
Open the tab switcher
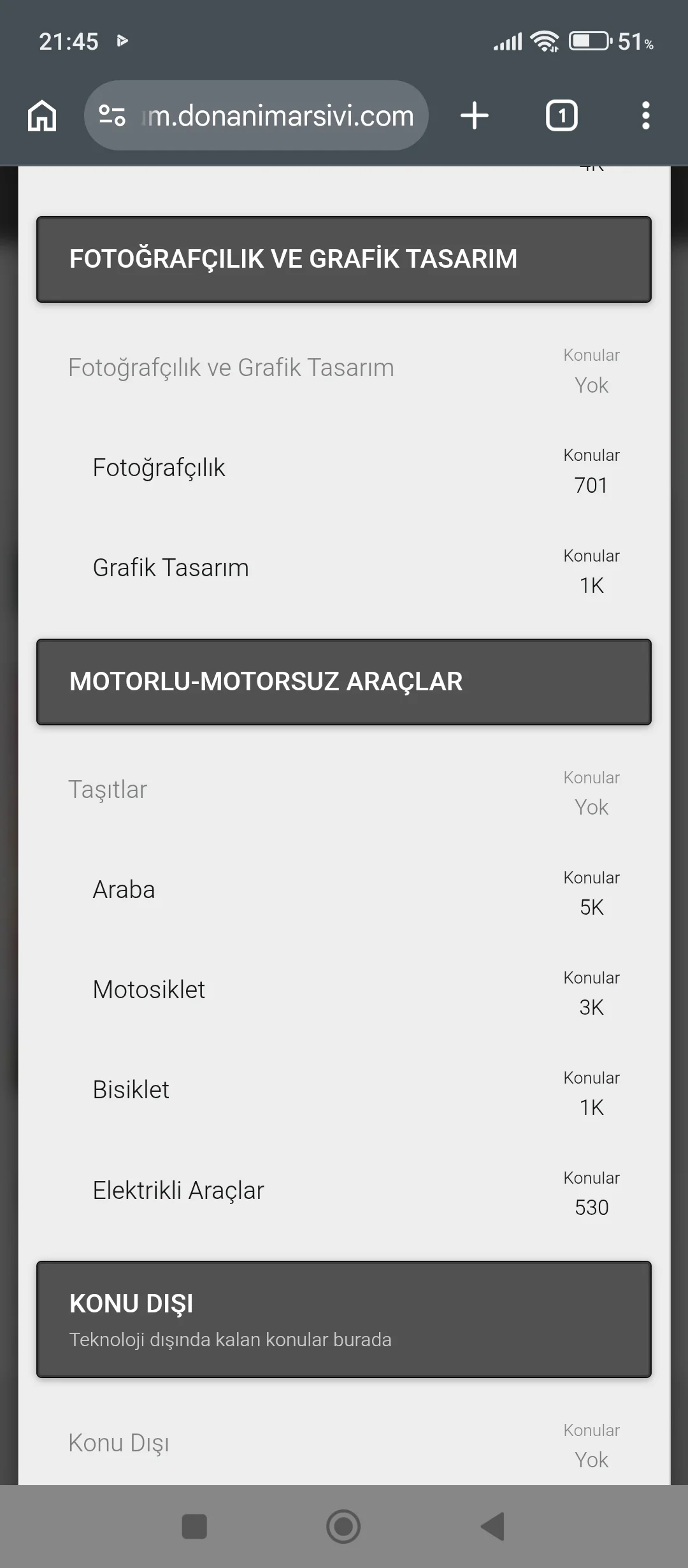click(x=561, y=116)
